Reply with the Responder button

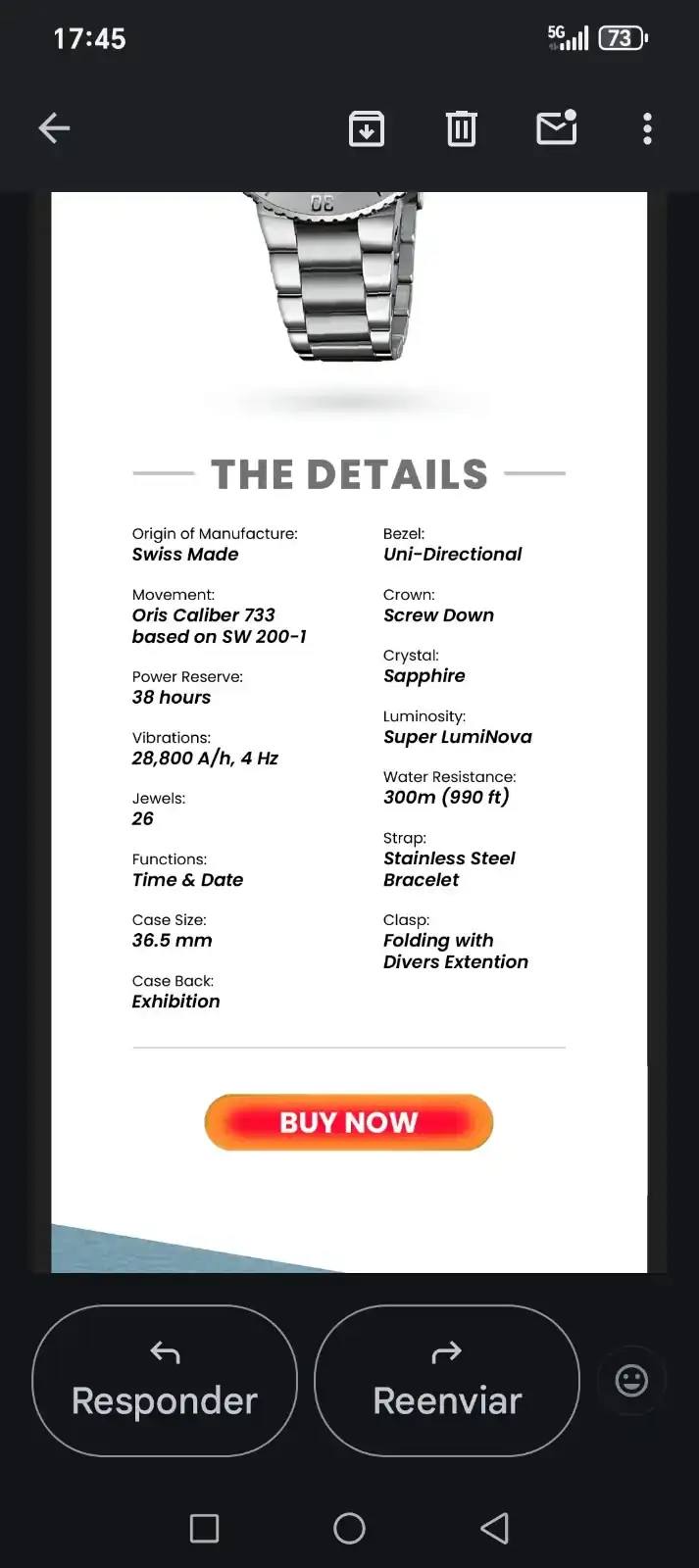165,1380
